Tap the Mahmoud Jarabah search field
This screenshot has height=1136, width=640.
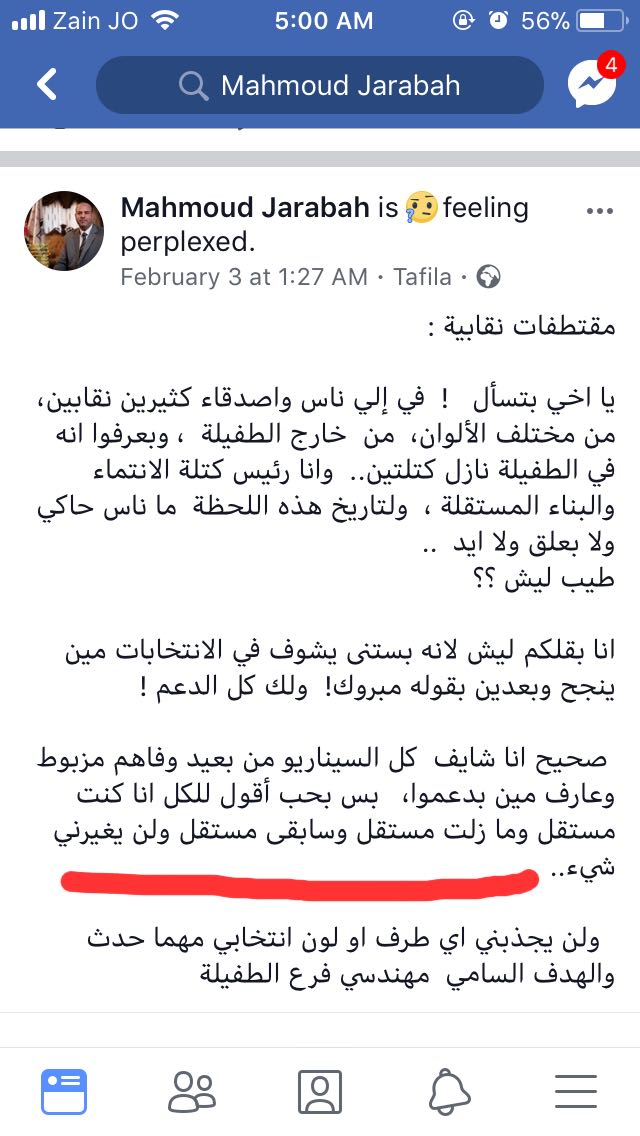320,85
